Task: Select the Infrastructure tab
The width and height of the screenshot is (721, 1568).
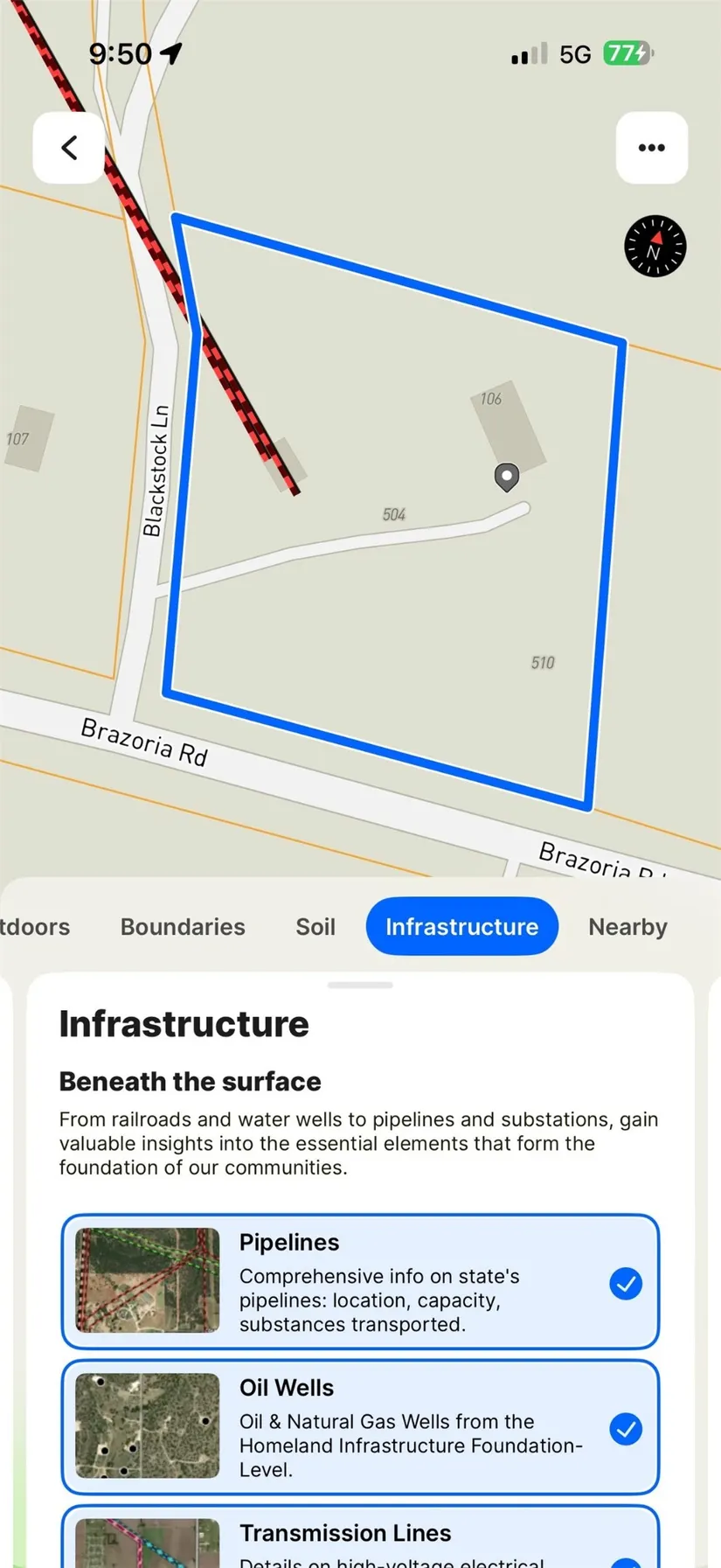Action: click(461, 927)
